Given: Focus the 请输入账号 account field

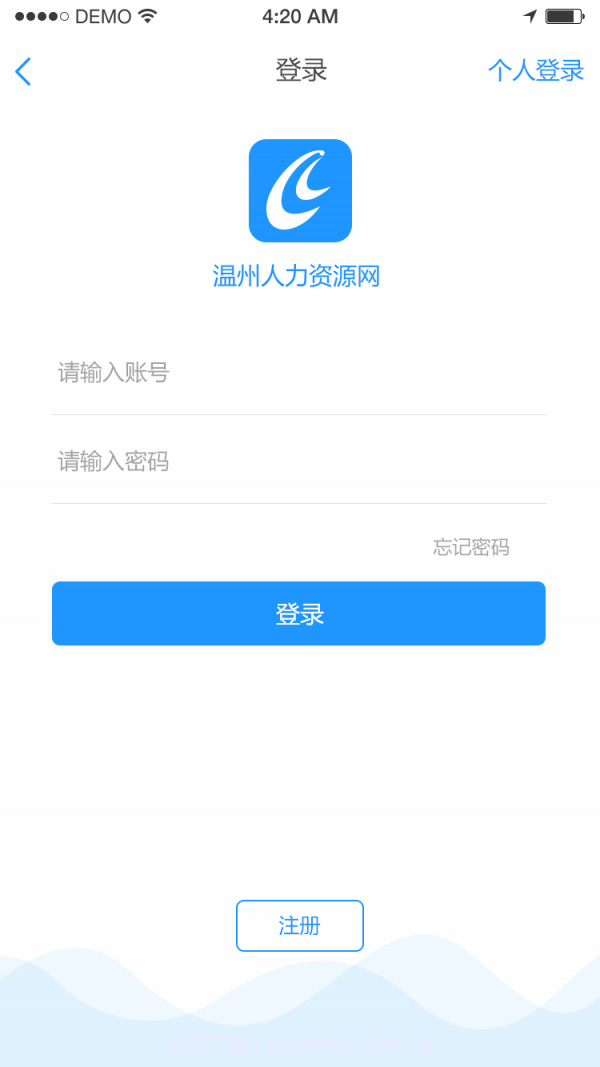Looking at the screenshot, I should (299, 373).
